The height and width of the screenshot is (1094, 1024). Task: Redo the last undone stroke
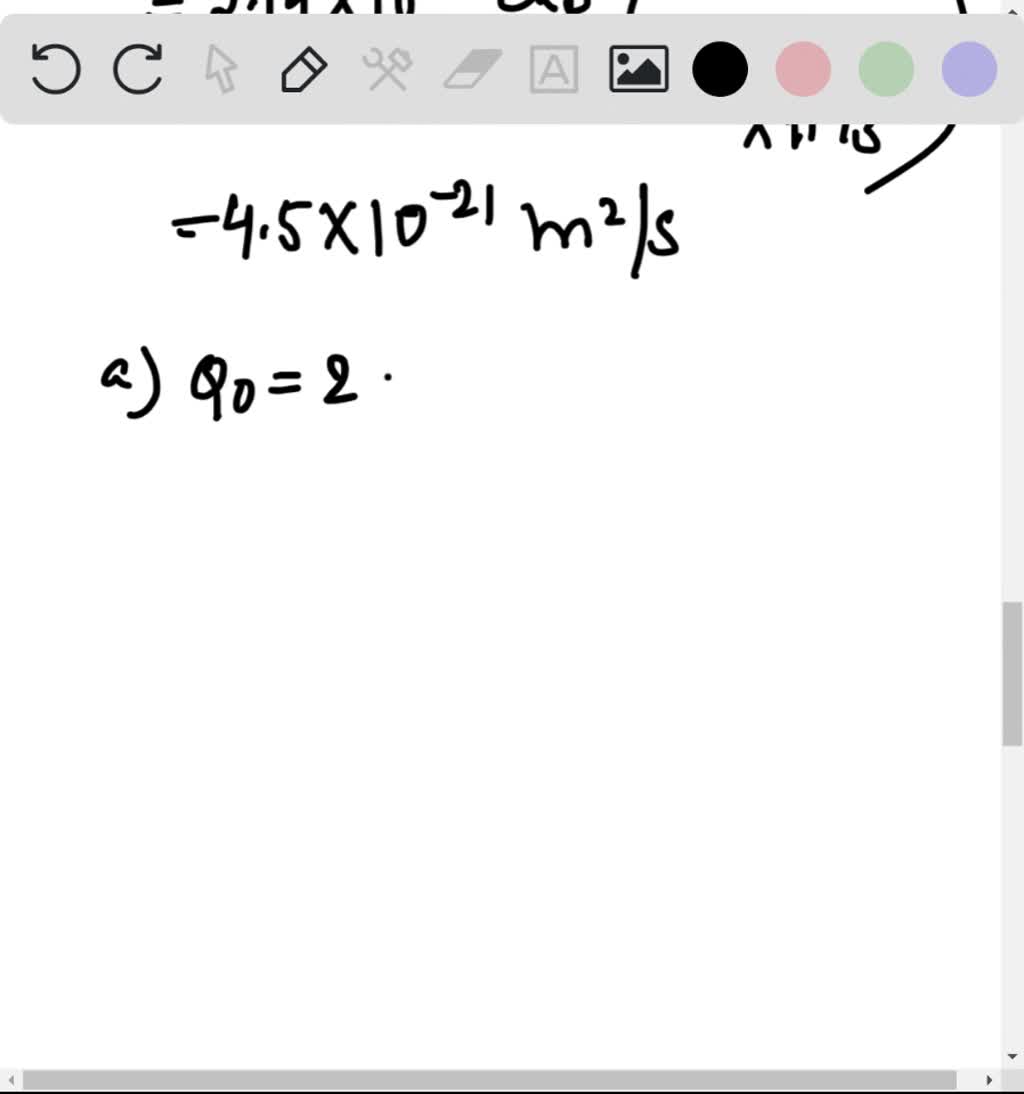point(138,70)
